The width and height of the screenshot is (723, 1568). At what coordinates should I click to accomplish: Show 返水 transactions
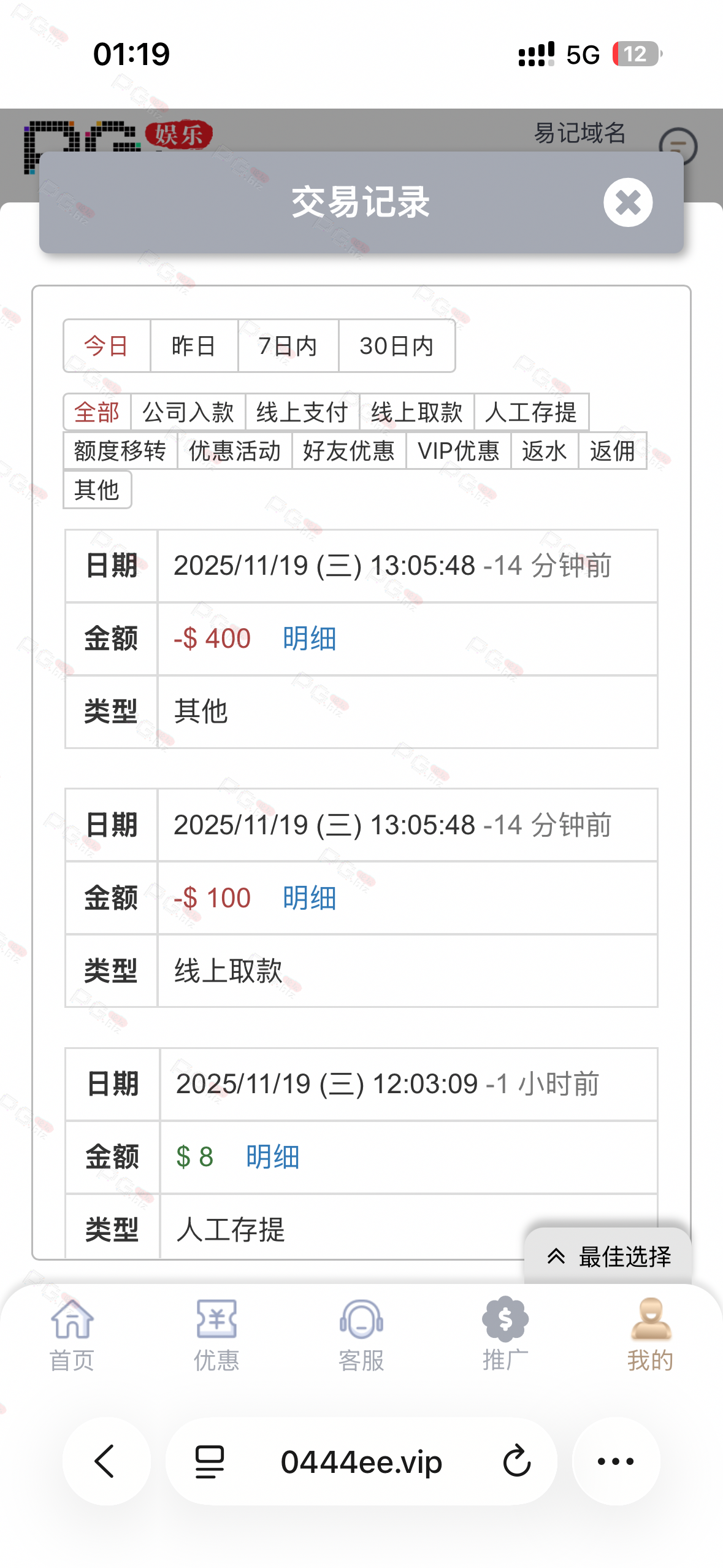[545, 451]
